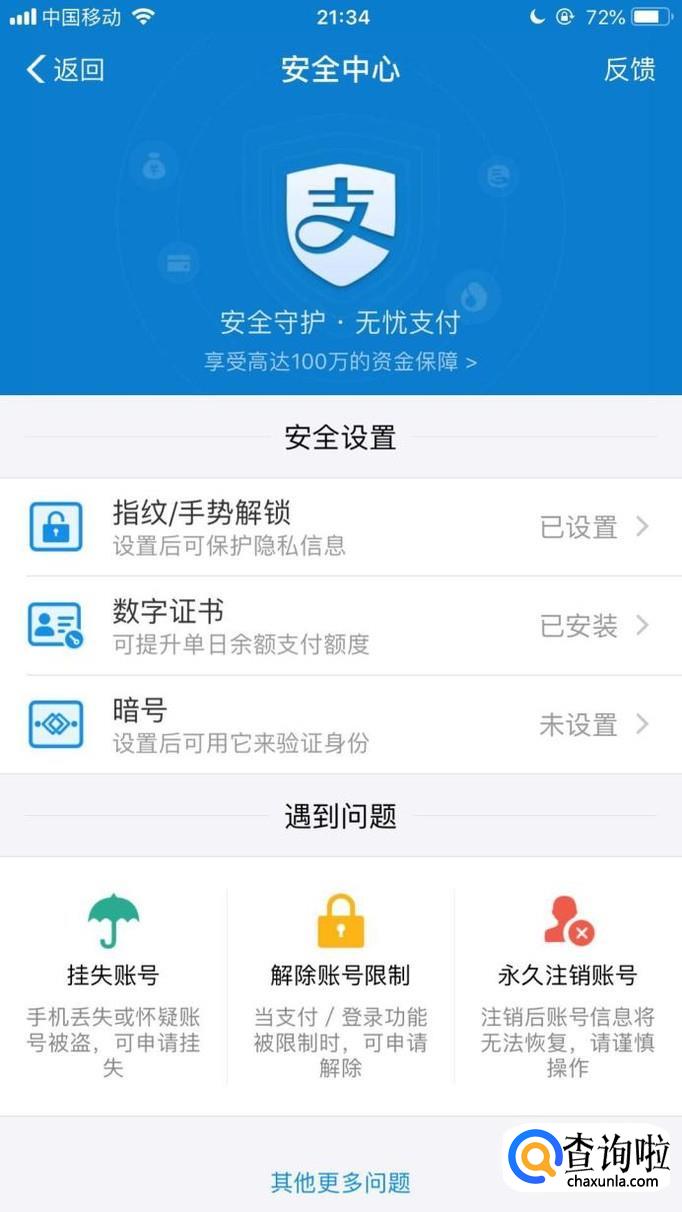Open 指纹/手势解锁 settings
Screen dimensions: 682x1212
[x=340, y=527]
